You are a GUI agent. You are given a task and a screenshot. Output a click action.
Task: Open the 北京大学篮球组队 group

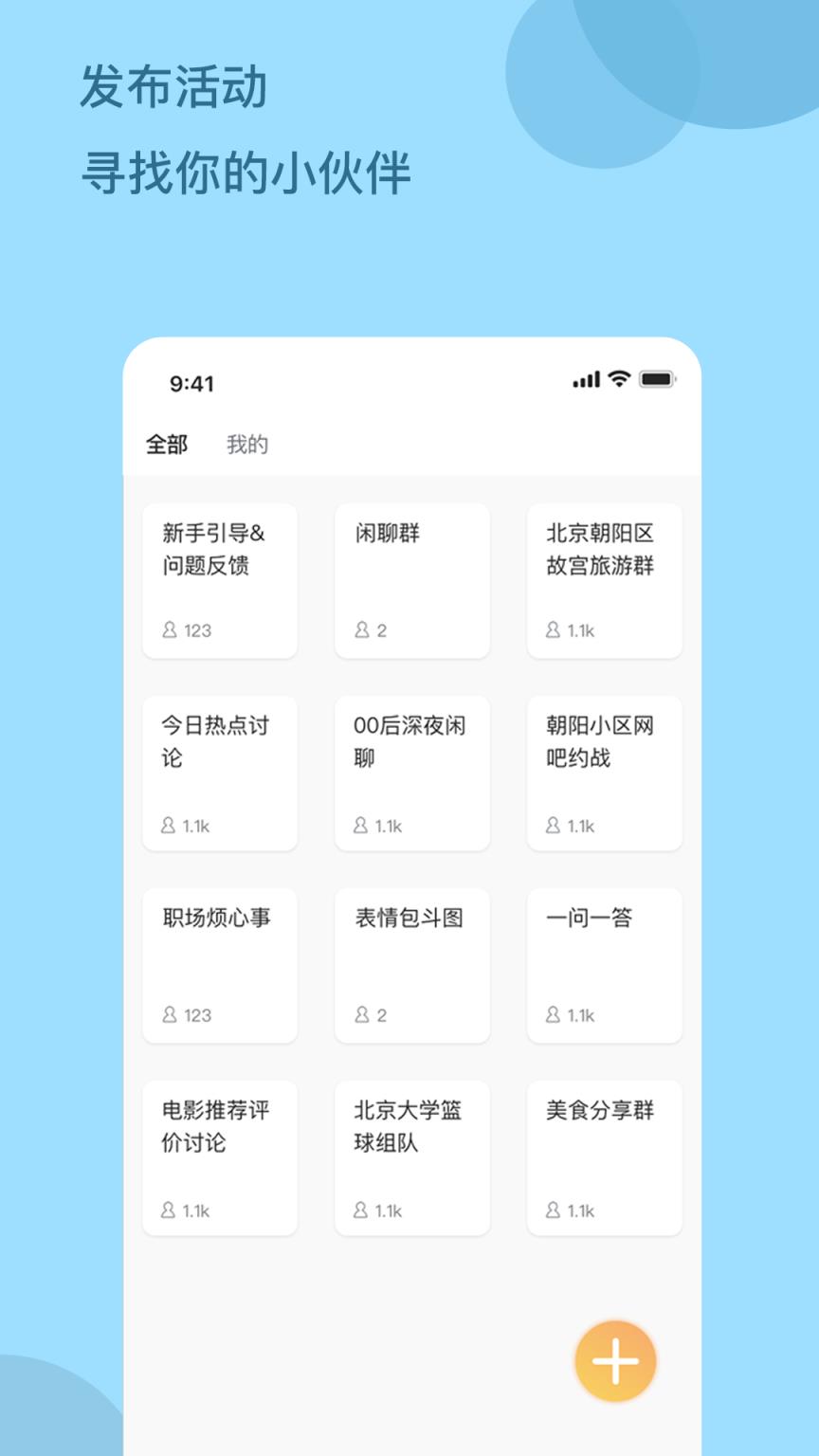coord(411,1157)
